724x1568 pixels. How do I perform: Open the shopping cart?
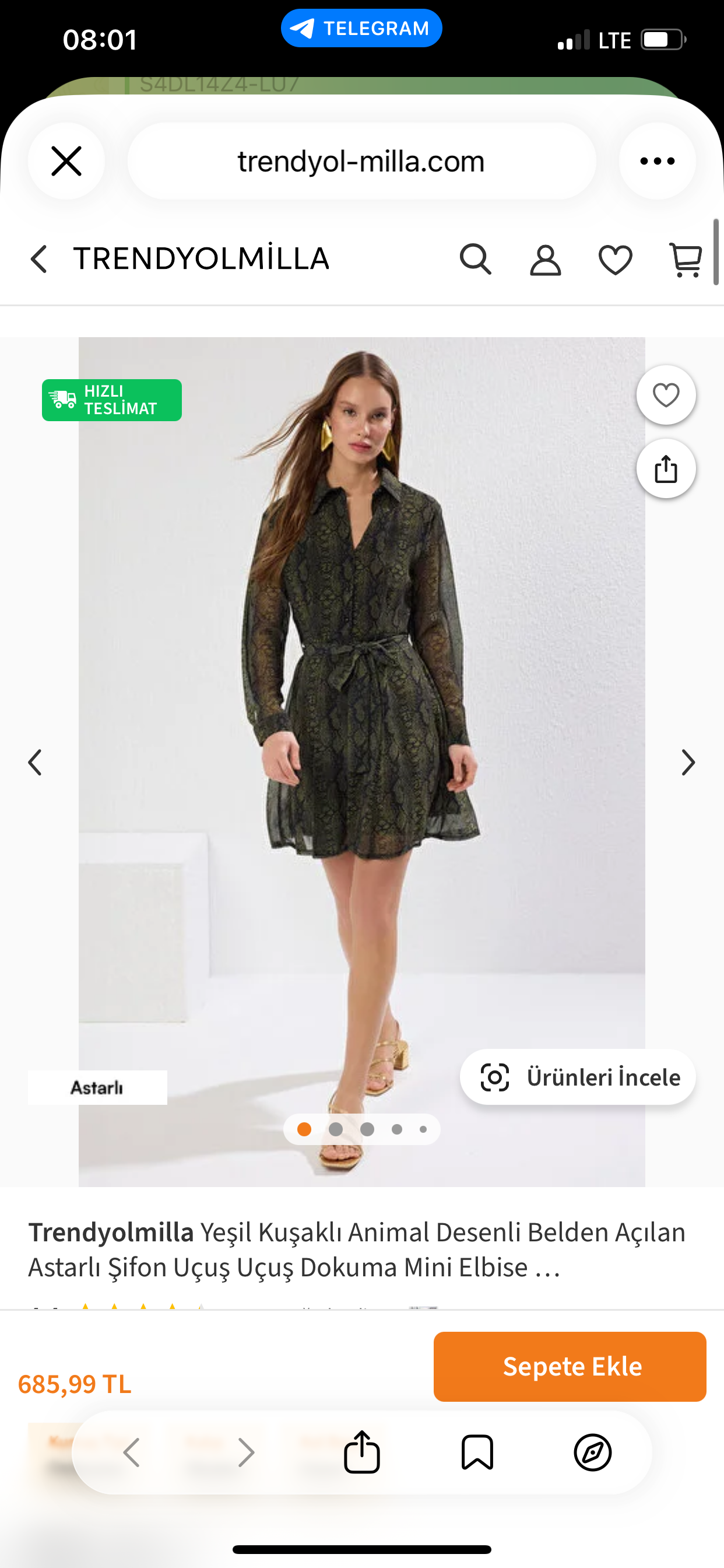pyautogui.click(x=686, y=260)
